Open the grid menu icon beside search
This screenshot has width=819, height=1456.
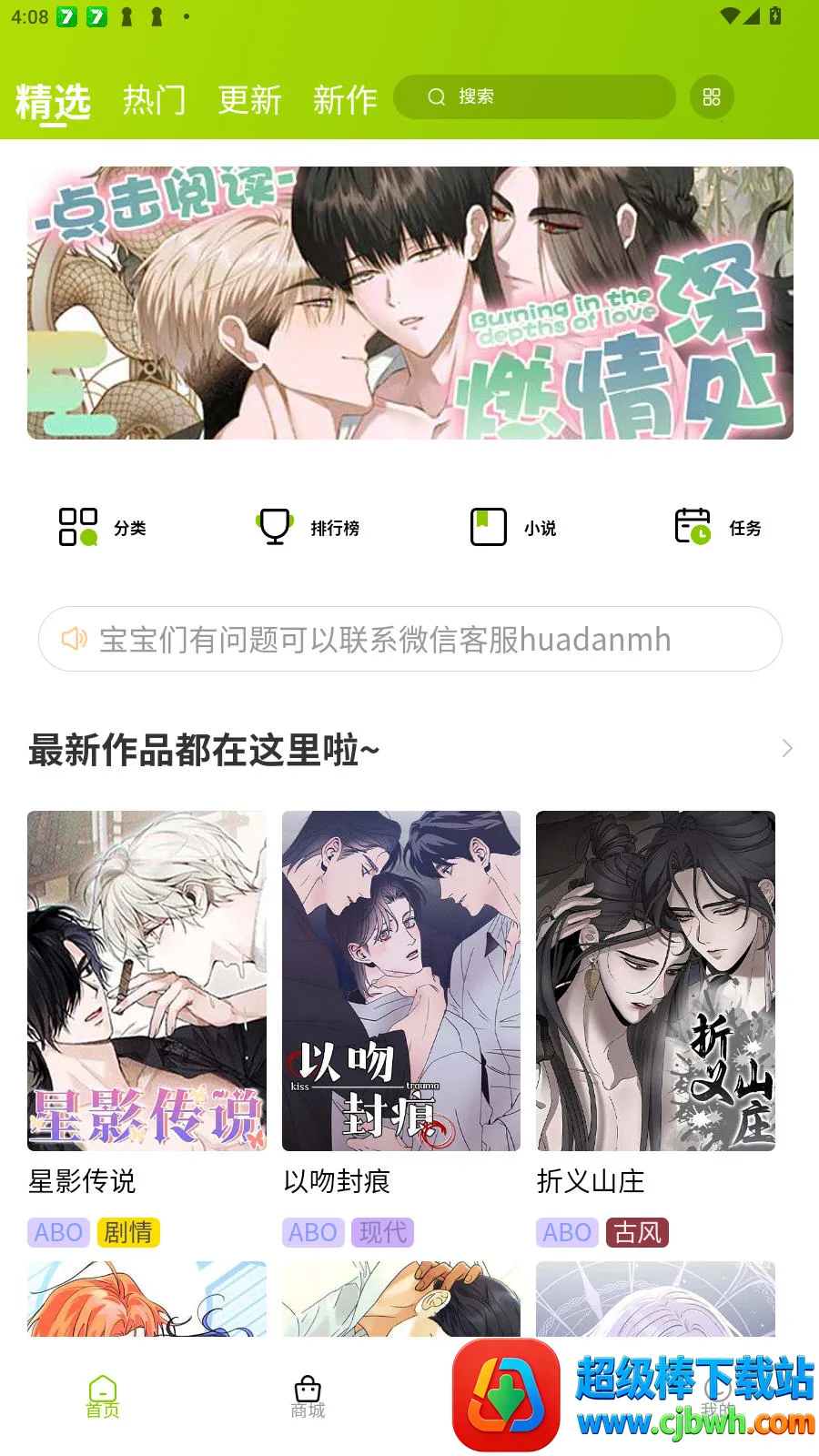click(x=712, y=96)
